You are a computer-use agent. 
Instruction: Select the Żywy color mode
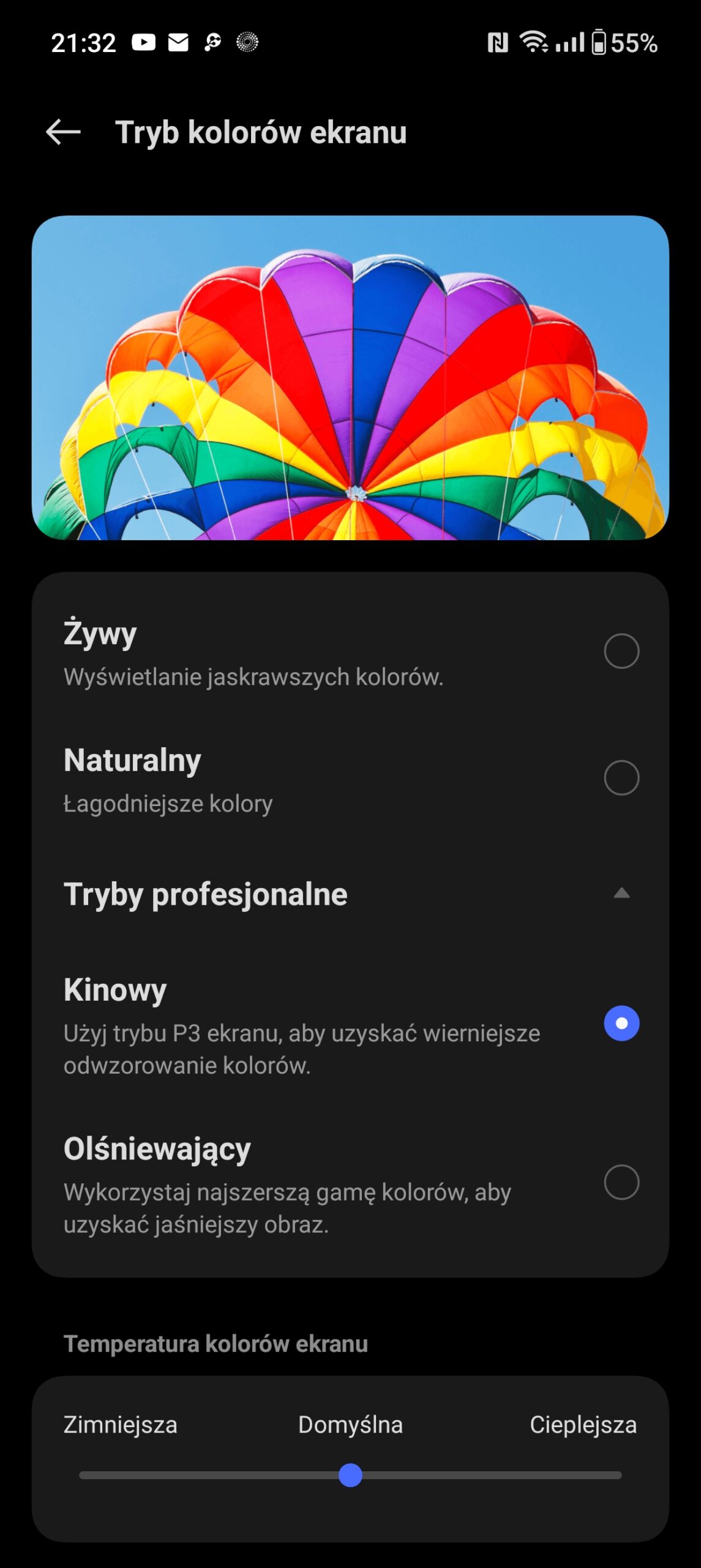[x=621, y=650]
